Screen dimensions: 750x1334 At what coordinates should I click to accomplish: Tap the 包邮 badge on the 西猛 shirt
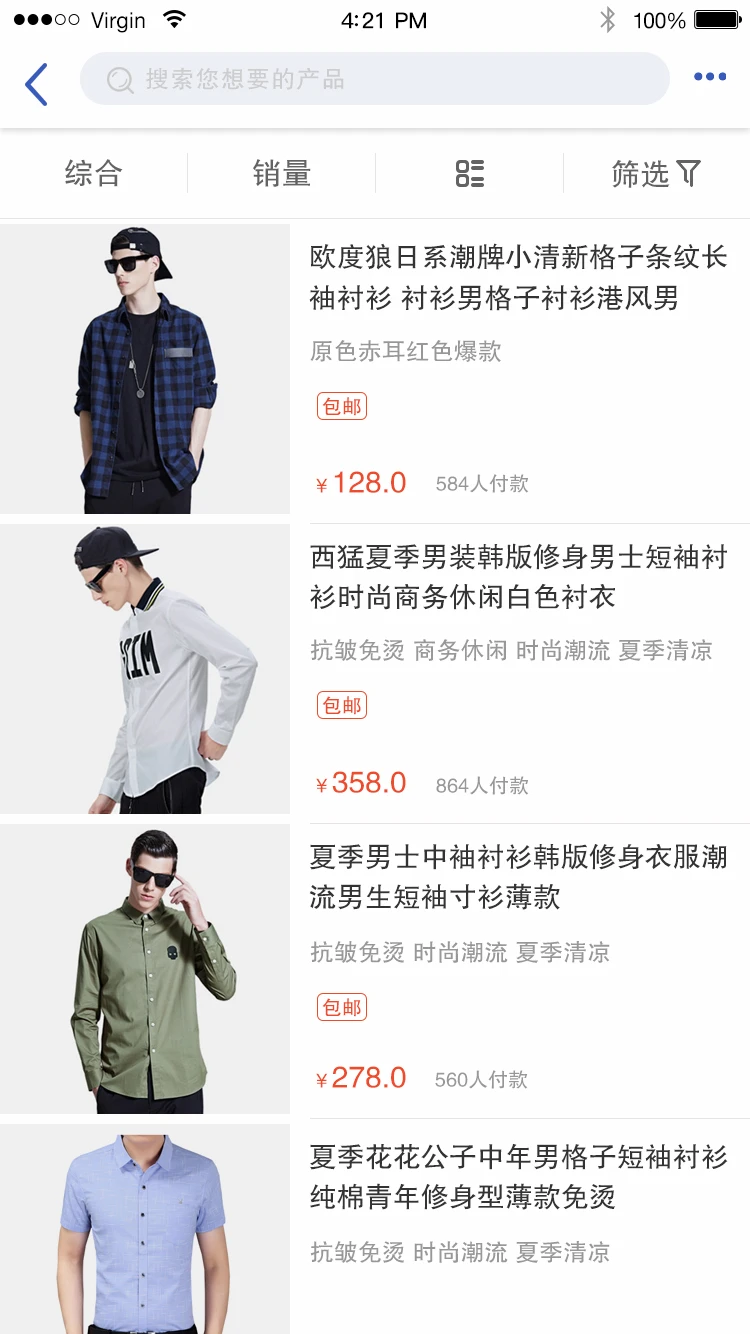341,705
